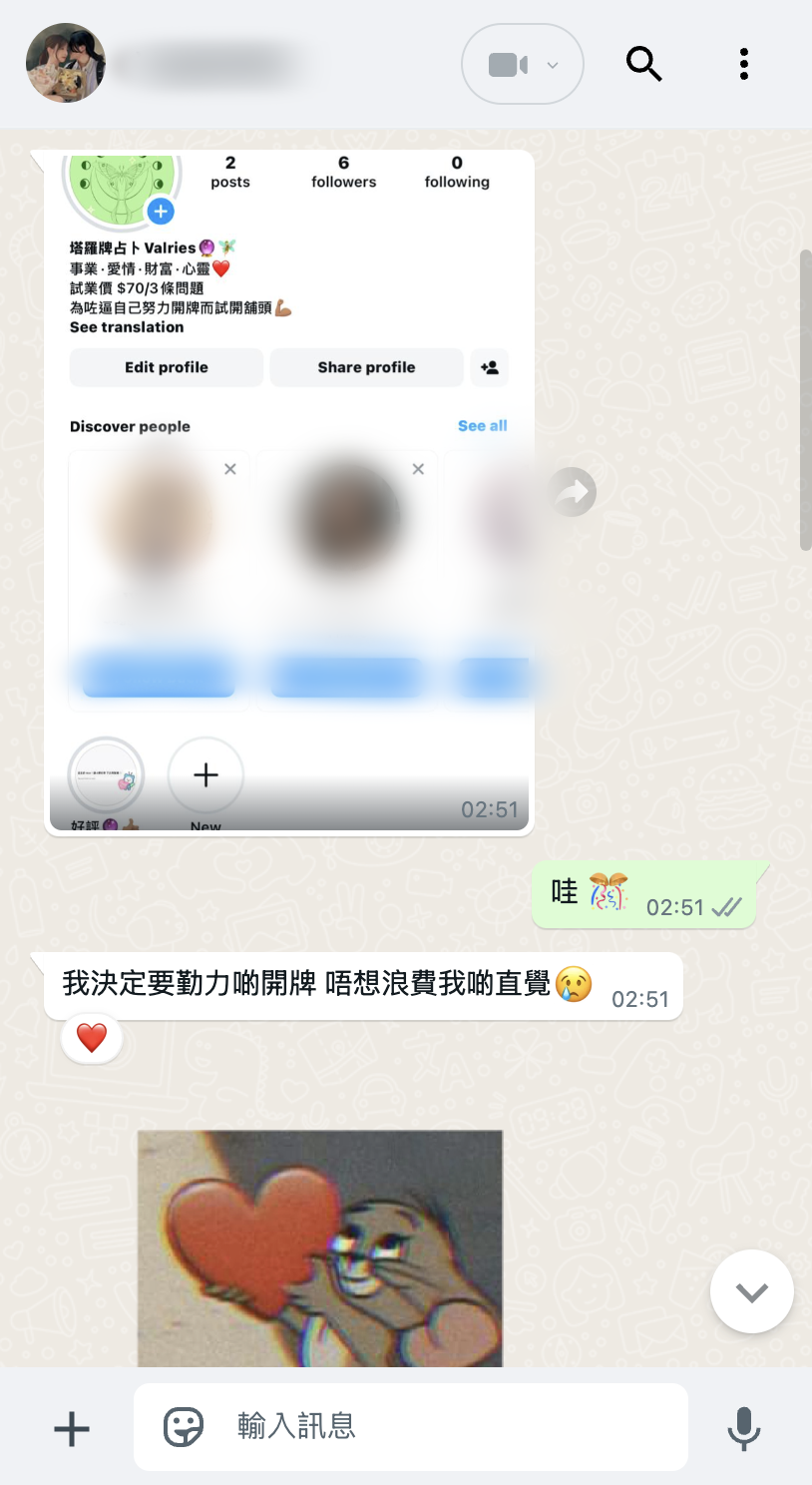Search within this chat

[x=643, y=64]
